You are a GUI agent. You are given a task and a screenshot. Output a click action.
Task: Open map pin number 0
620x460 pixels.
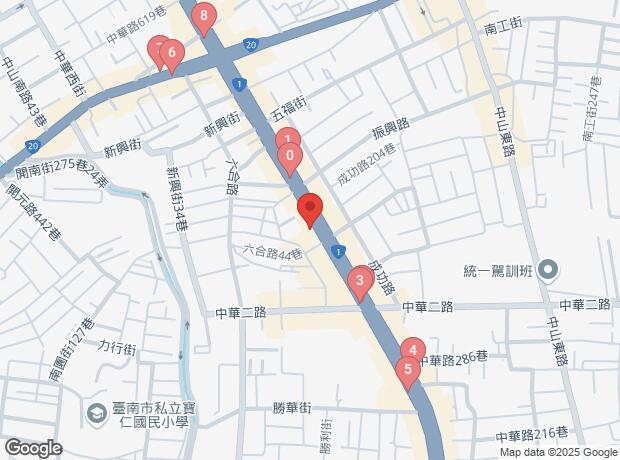click(290, 156)
